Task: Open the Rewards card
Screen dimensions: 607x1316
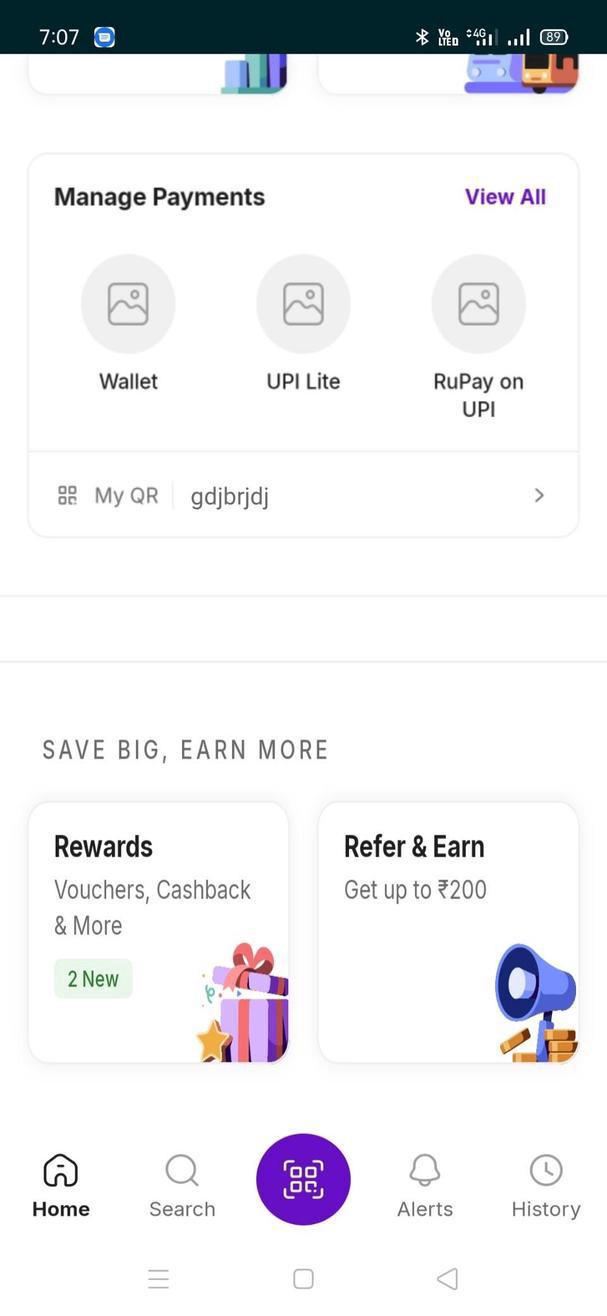Action: pyautogui.click(x=158, y=931)
